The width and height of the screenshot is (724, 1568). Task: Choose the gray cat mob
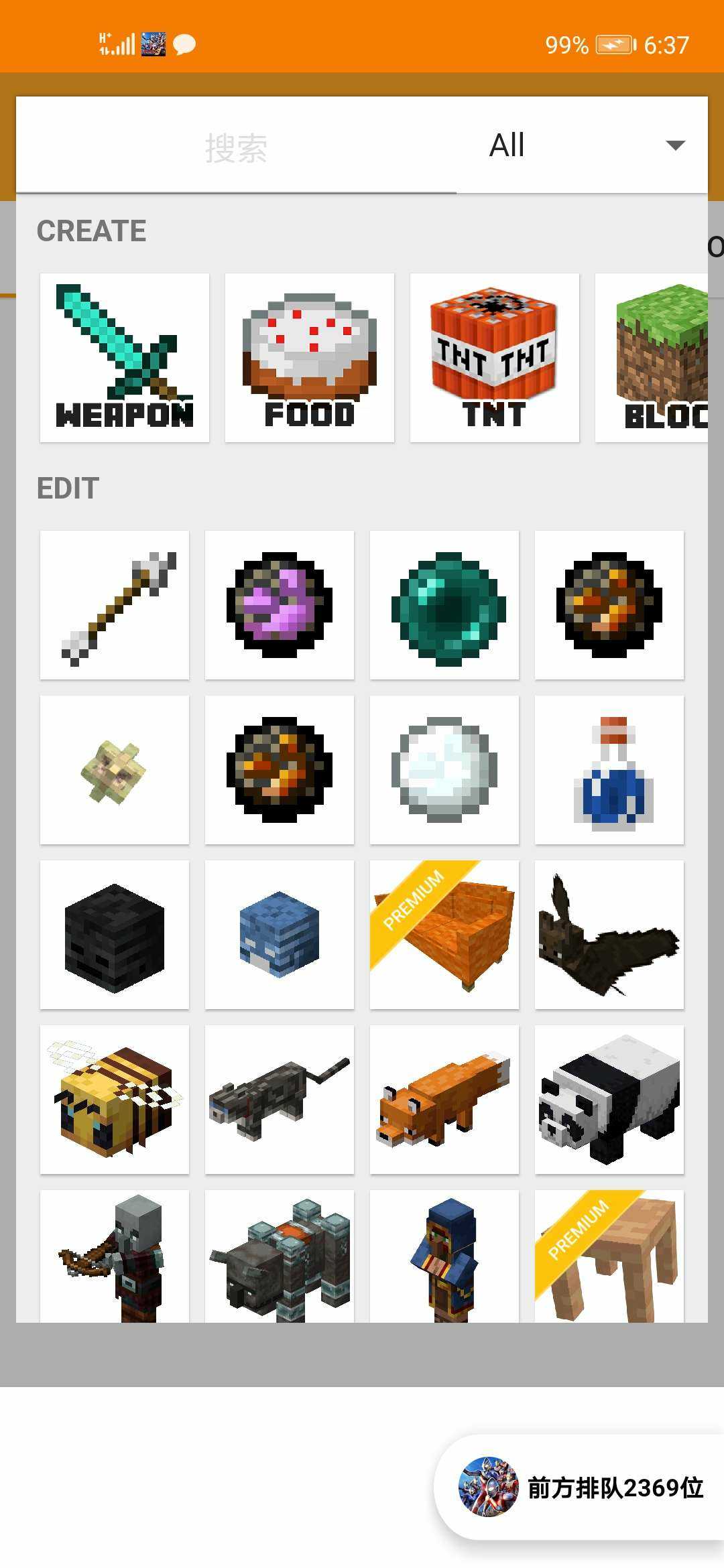(280, 1100)
